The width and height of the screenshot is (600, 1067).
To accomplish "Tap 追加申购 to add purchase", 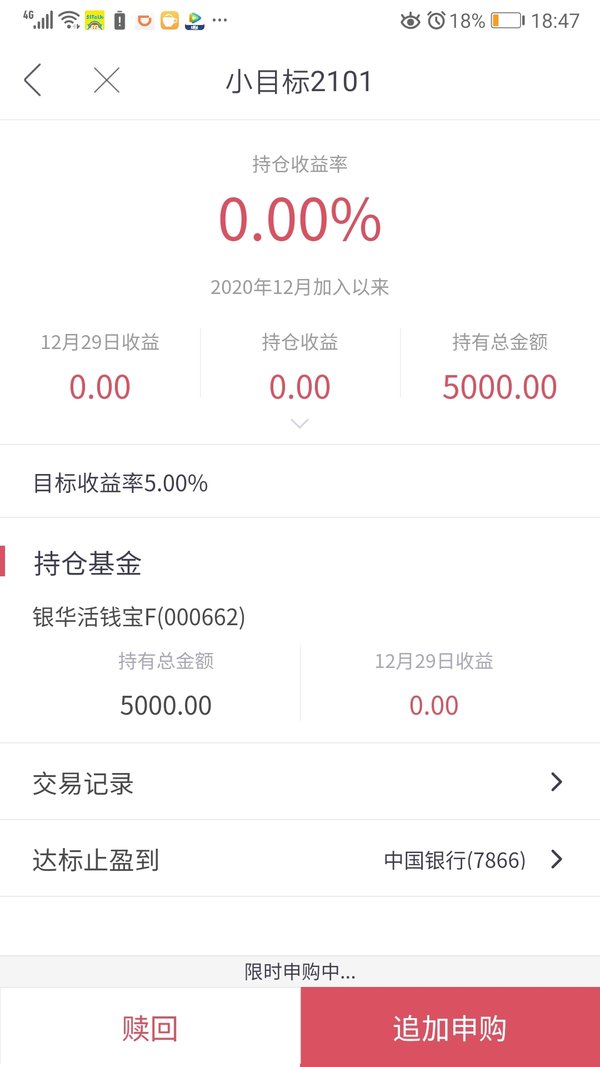I will (450, 1028).
